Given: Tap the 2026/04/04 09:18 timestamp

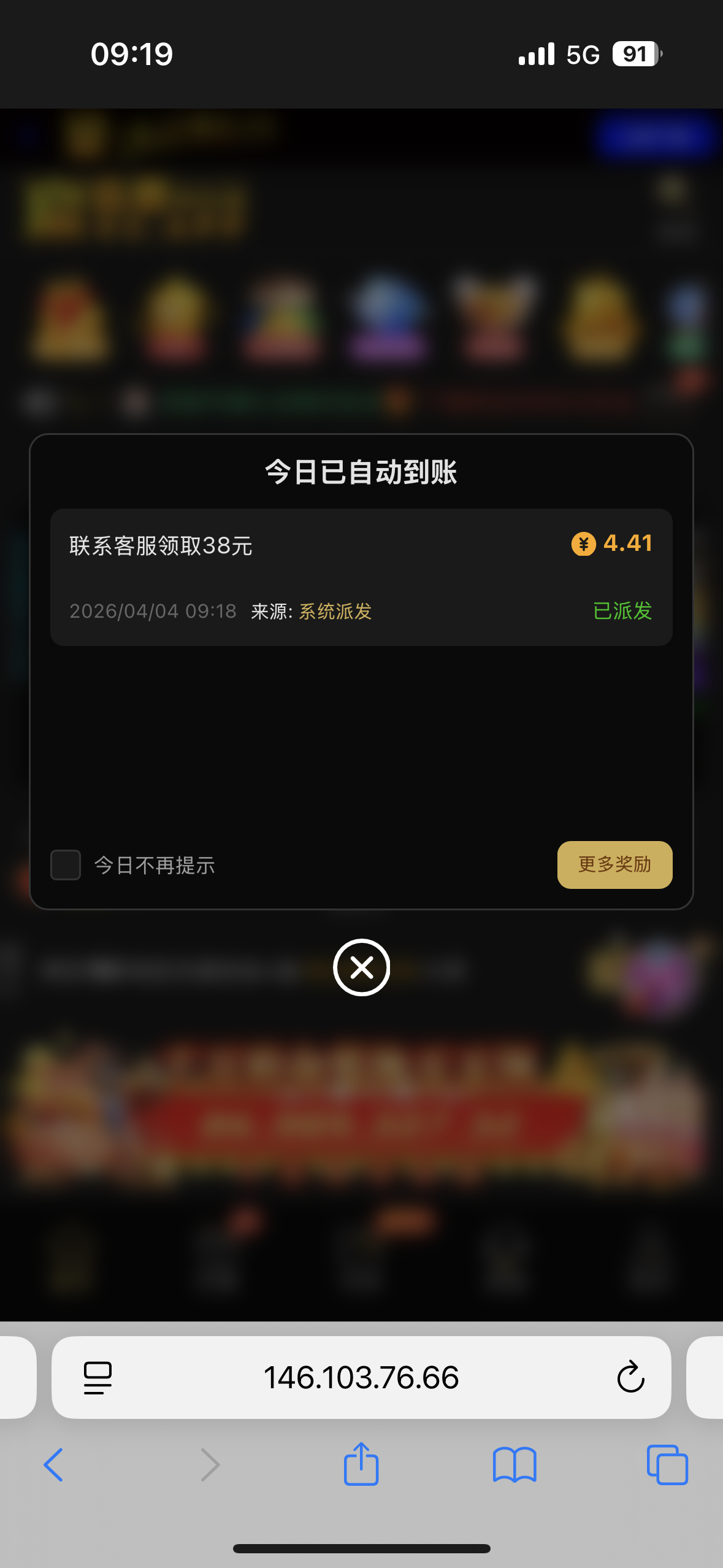Looking at the screenshot, I should pos(152,612).
